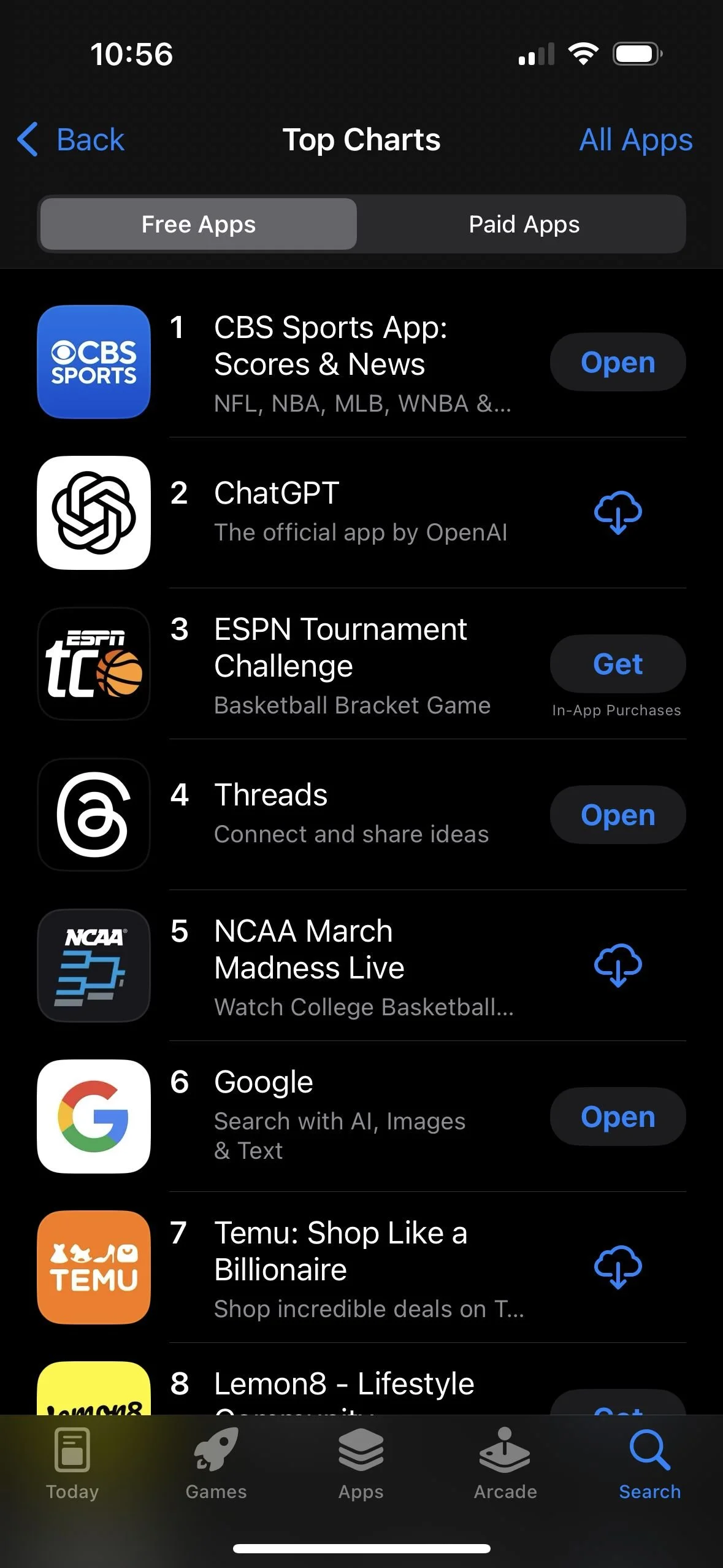Open the Threads app
The image size is (723, 1568).
[x=618, y=815]
